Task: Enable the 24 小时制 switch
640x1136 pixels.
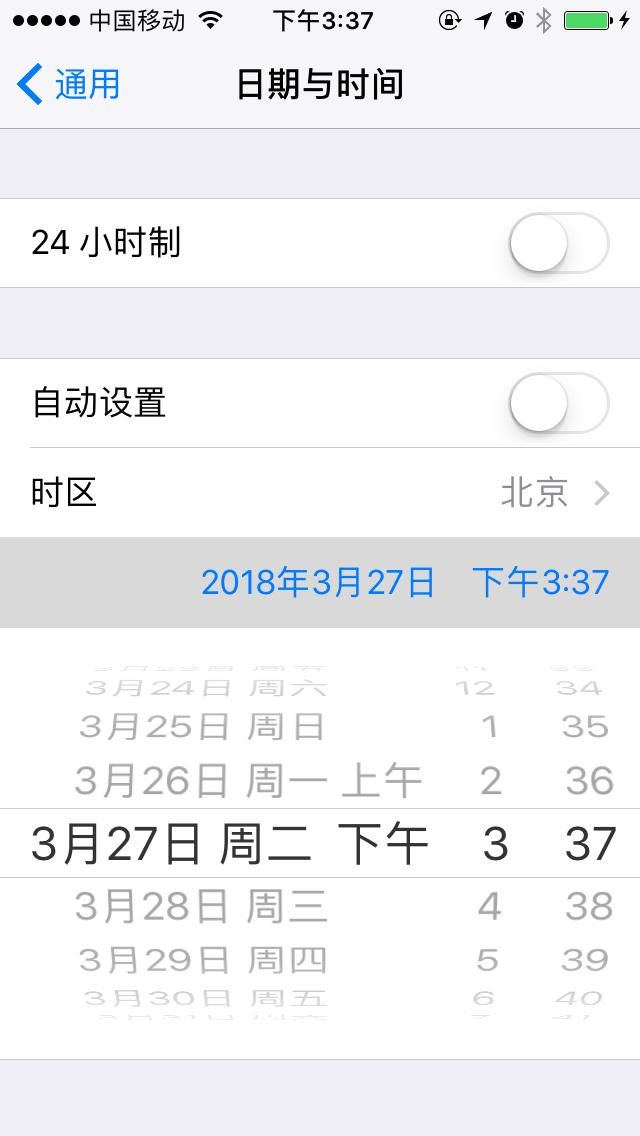Action: (558, 243)
